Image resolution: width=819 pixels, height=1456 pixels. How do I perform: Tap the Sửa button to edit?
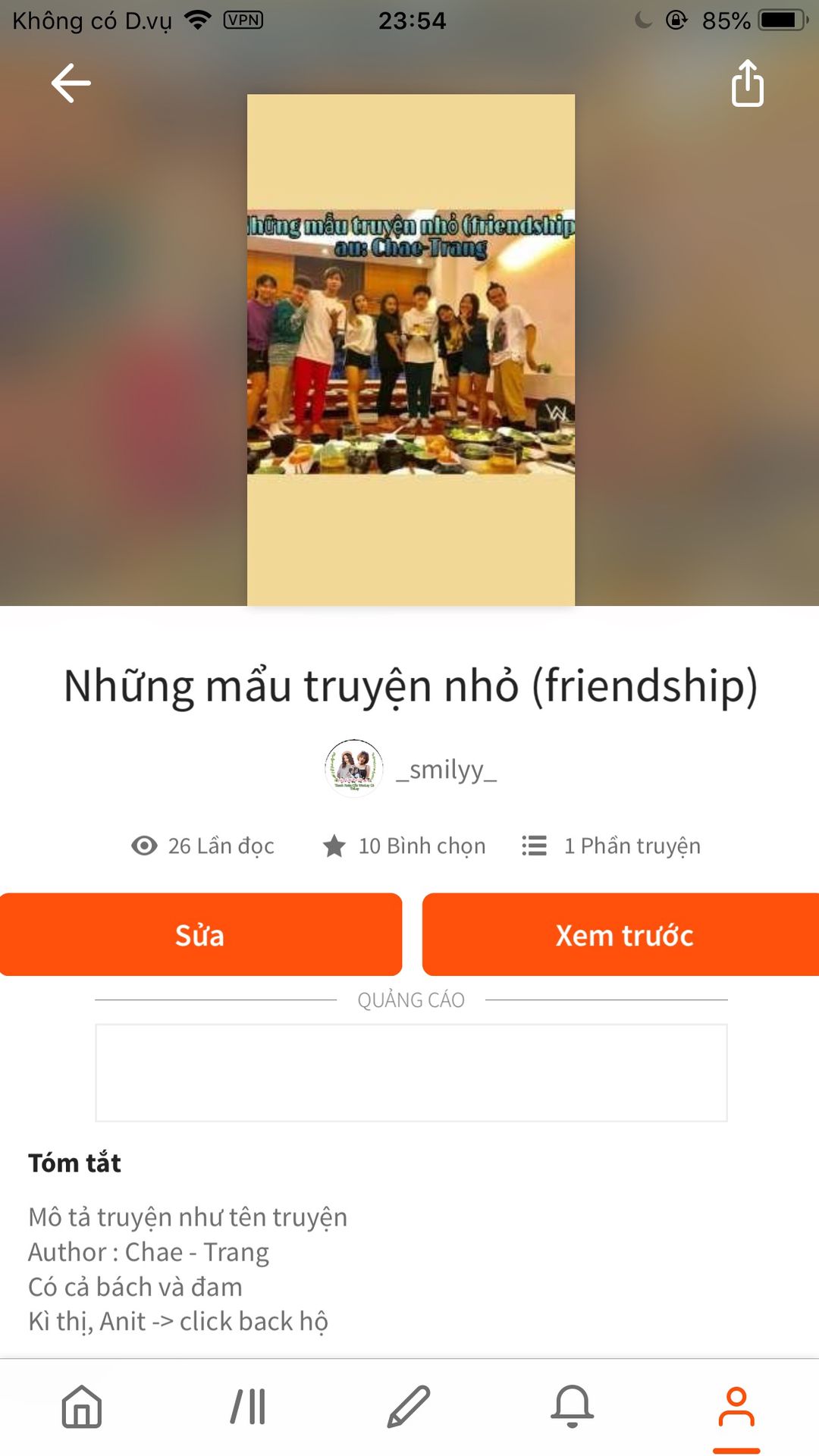(200, 934)
